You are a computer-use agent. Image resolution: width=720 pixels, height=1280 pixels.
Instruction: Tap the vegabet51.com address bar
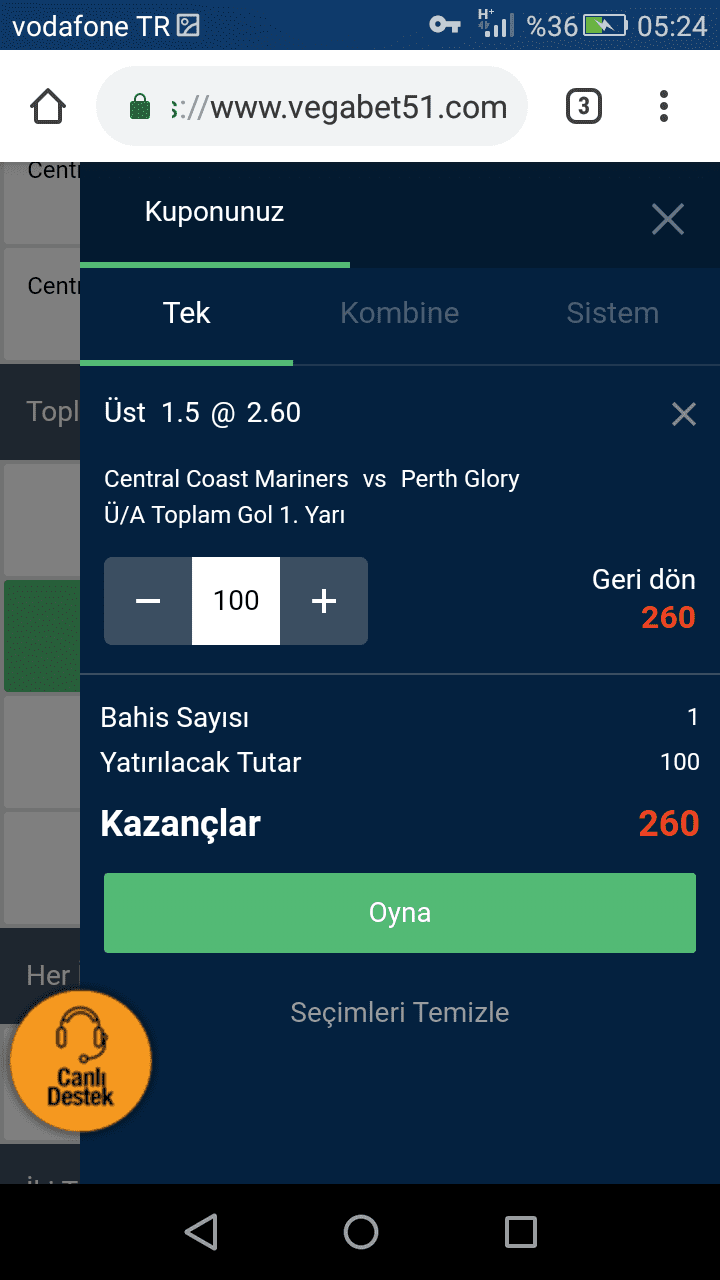[x=312, y=106]
